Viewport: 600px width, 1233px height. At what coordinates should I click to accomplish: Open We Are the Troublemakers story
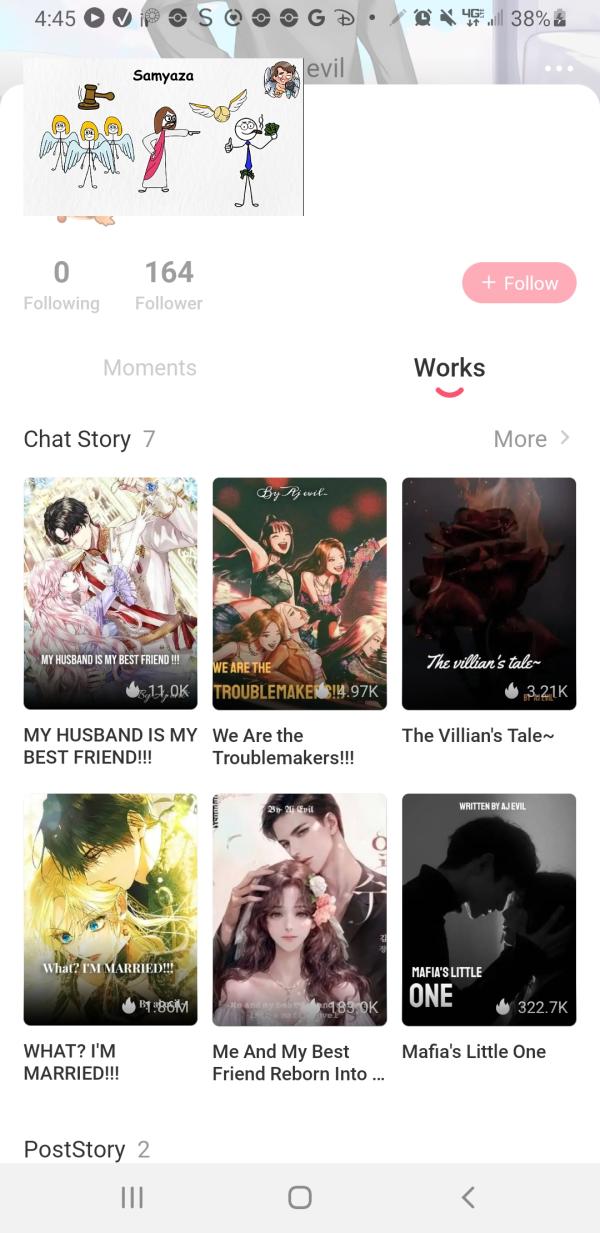pyautogui.click(x=299, y=594)
